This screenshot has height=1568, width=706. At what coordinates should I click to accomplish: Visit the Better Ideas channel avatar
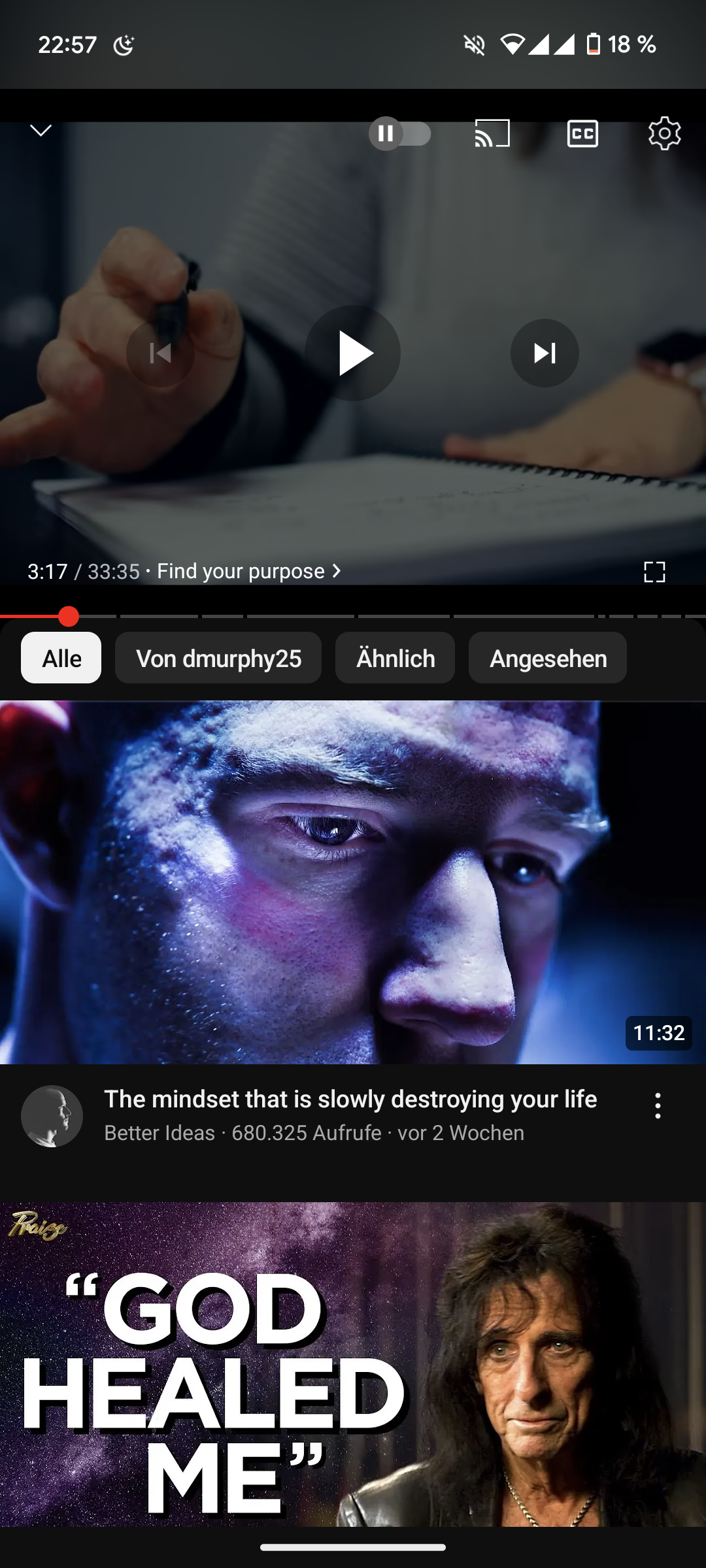tap(52, 1116)
